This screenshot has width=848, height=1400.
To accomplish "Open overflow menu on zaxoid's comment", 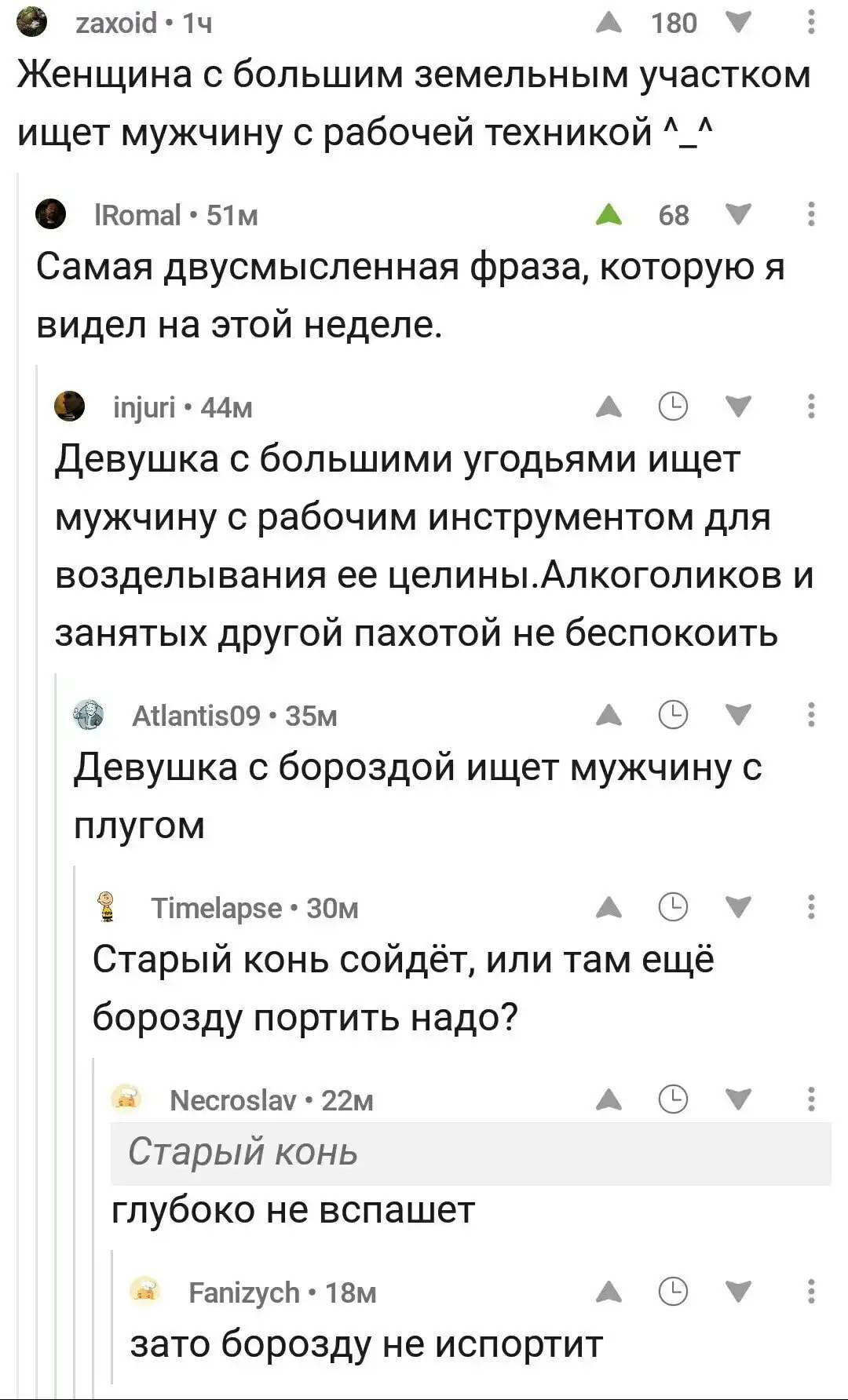I will tap(811, 24).
